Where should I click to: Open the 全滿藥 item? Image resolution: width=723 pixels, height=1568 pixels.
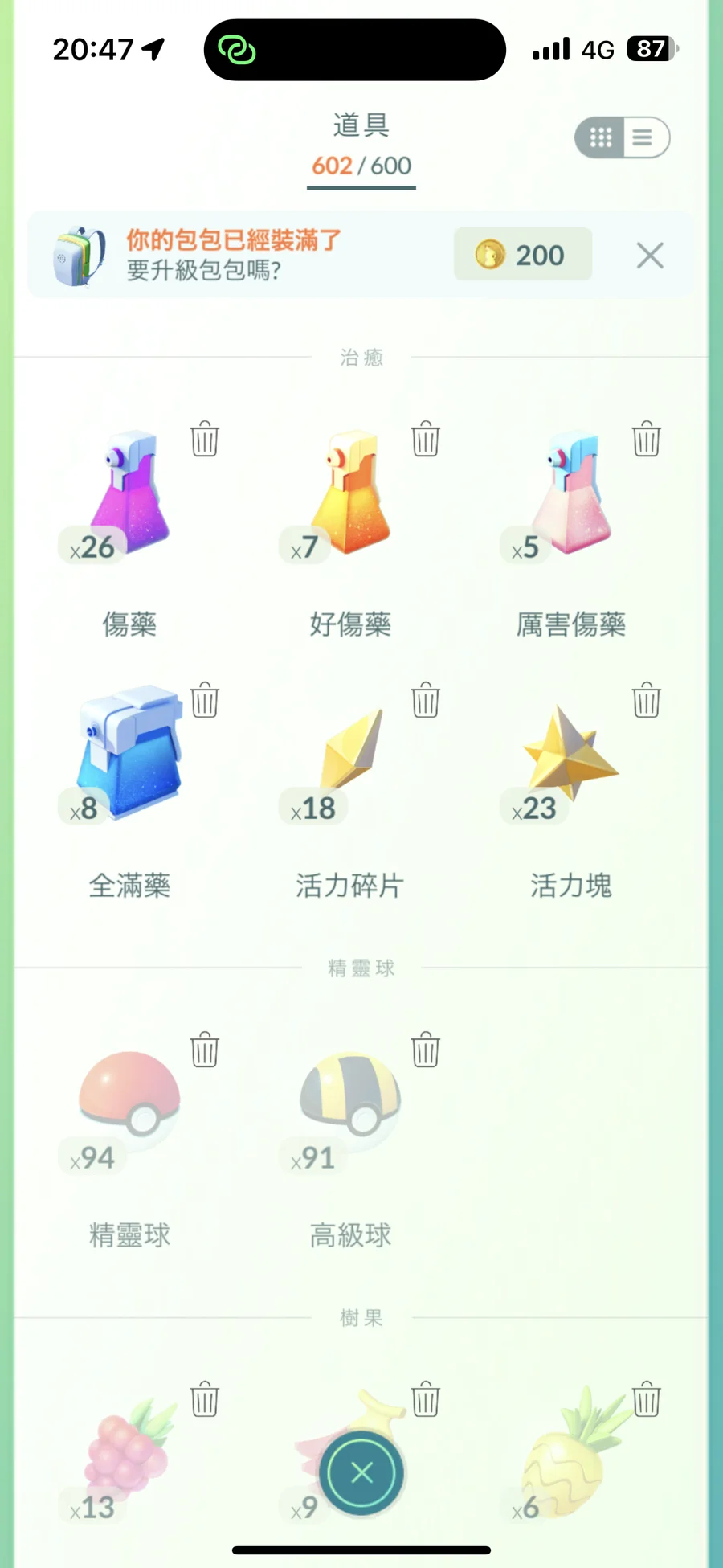pyautogui.click(x=129, y=755)
